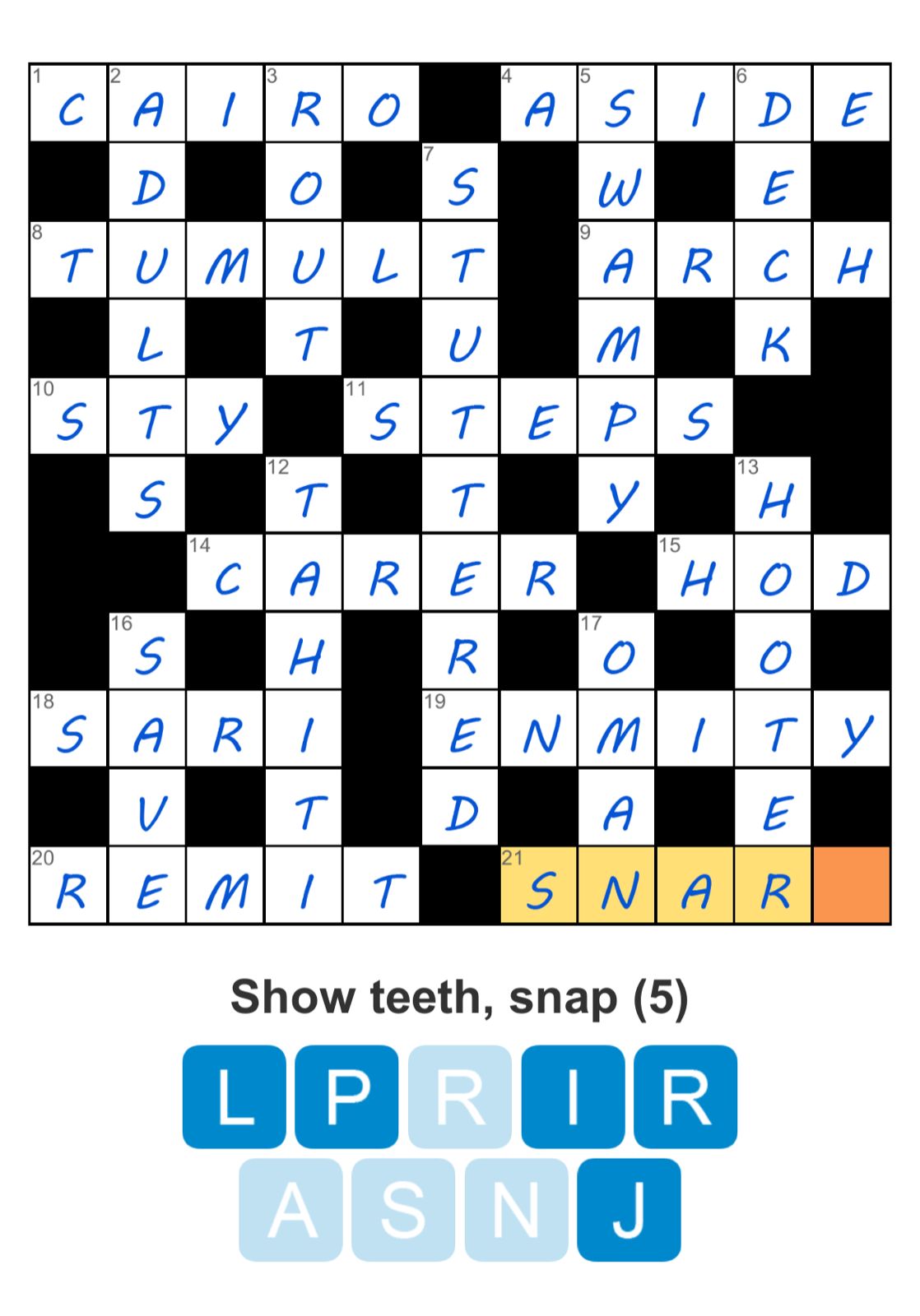Select the highlighted cell numbered 21
This screenshot has height=1316, width=920.
click(x=538, y=886)
